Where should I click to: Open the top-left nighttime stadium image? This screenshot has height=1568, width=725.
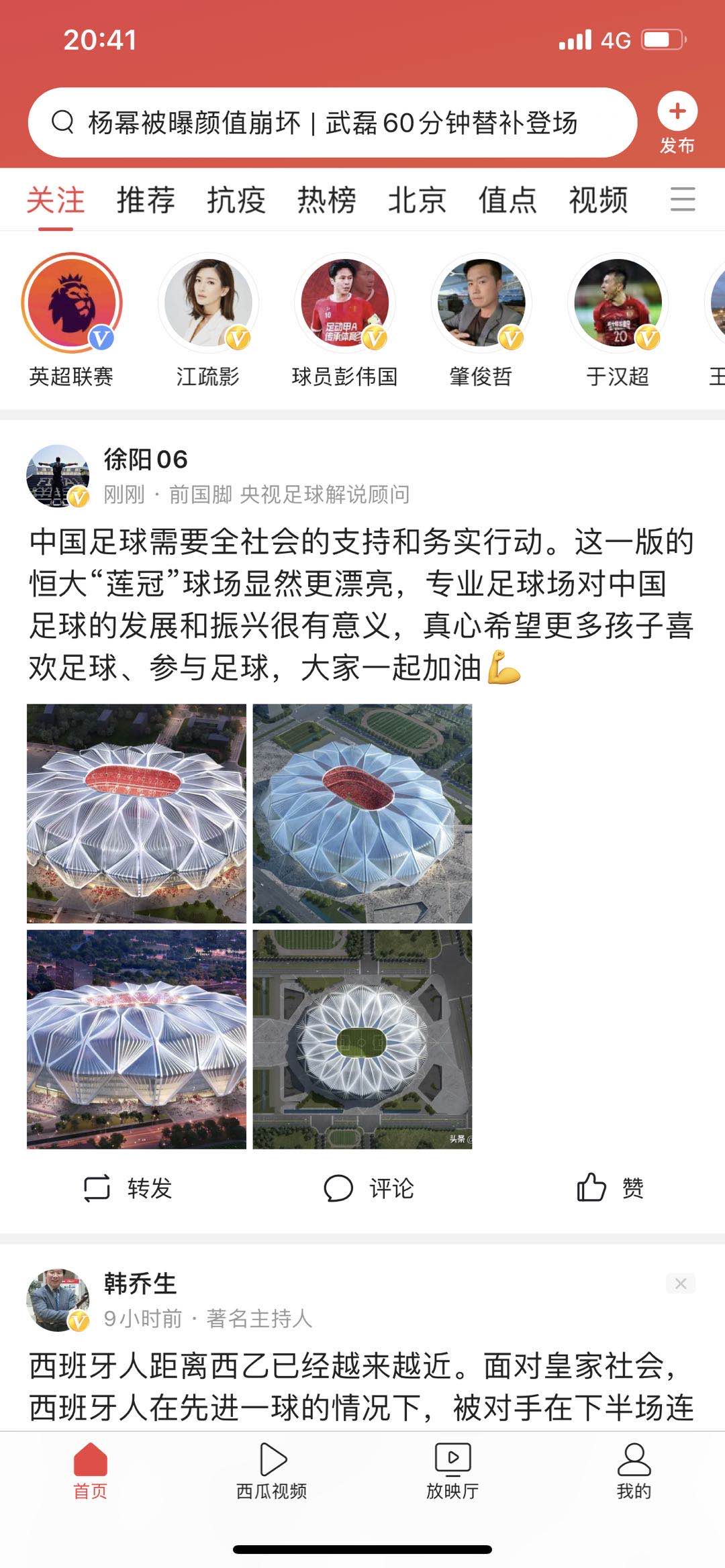(138, 812)
